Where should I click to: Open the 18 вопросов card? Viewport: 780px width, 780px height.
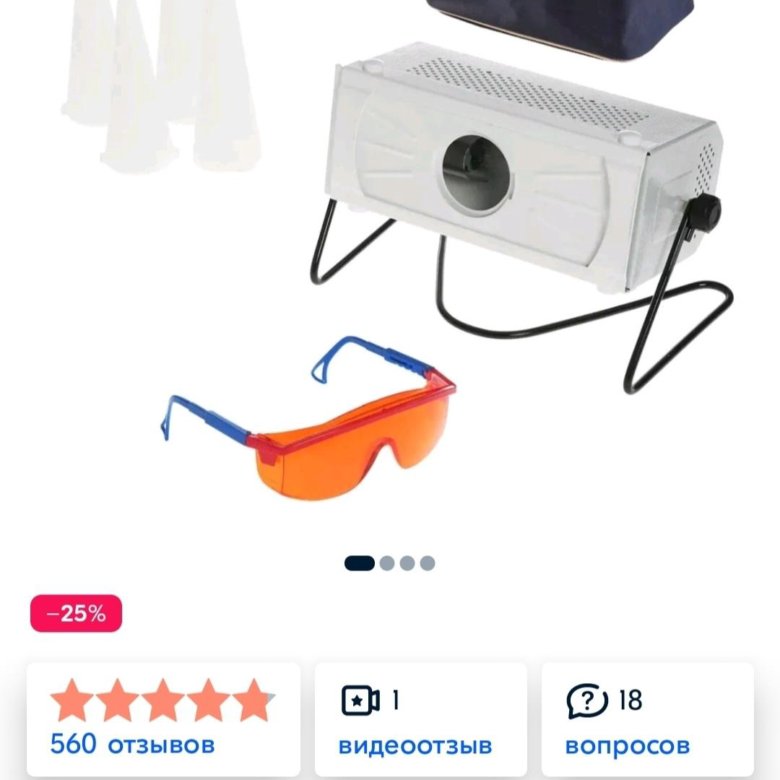647,720
